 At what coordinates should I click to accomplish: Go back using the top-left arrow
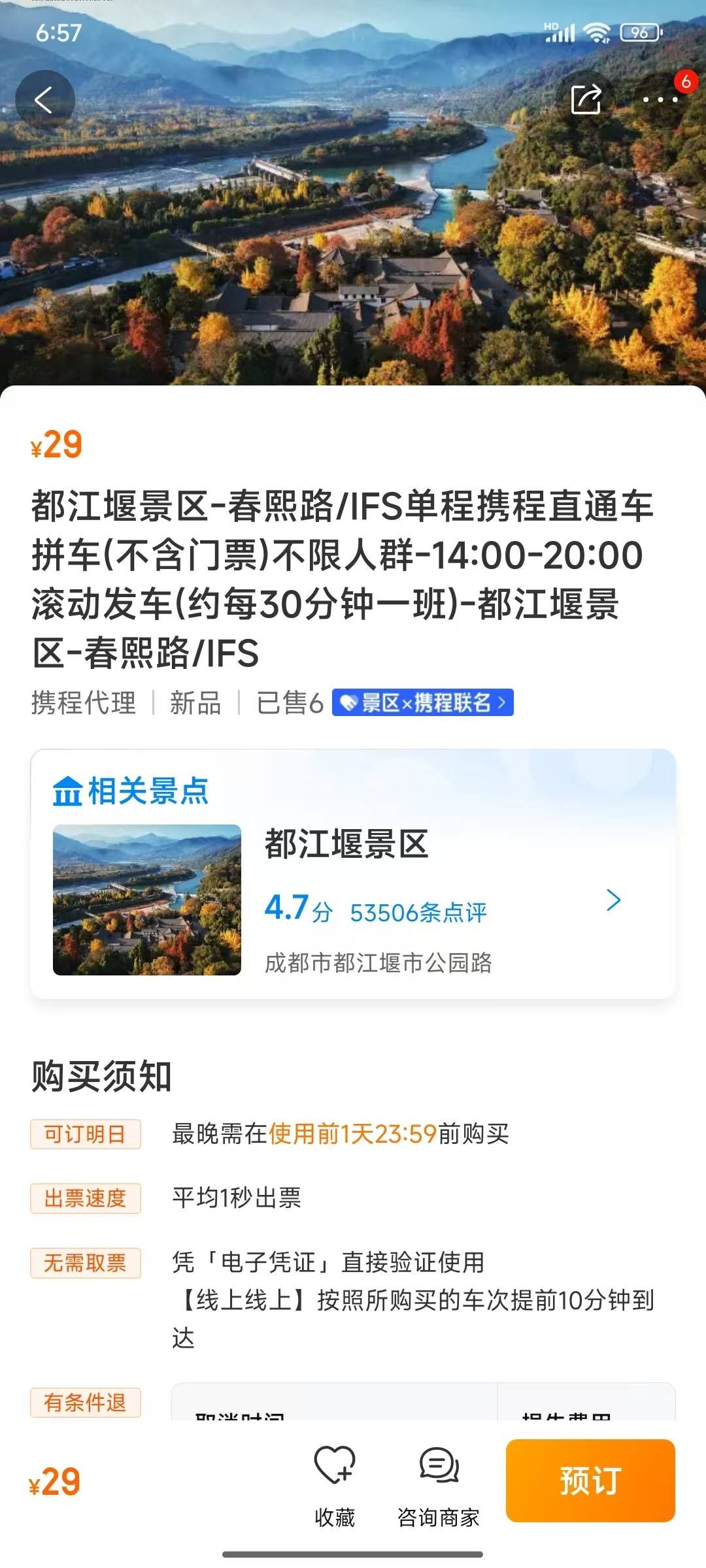44,100
